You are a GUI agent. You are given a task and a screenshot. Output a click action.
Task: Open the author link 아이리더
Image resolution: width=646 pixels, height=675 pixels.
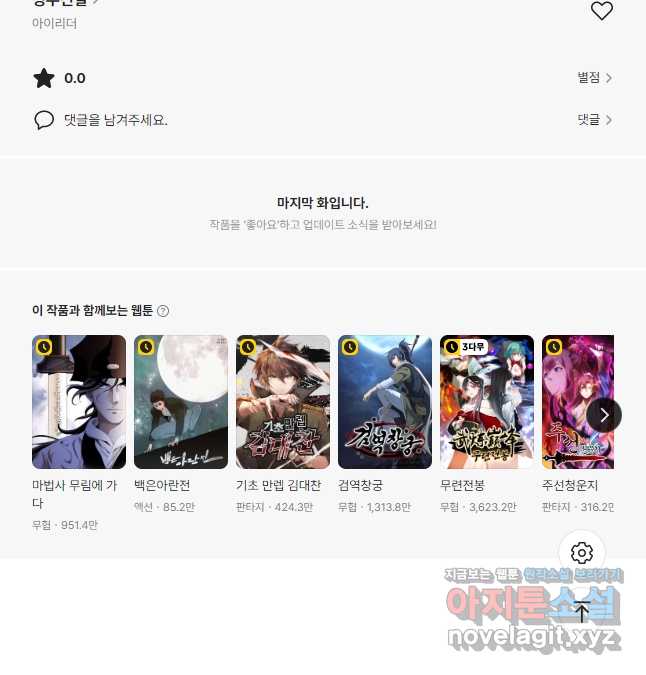click(54, 23)
